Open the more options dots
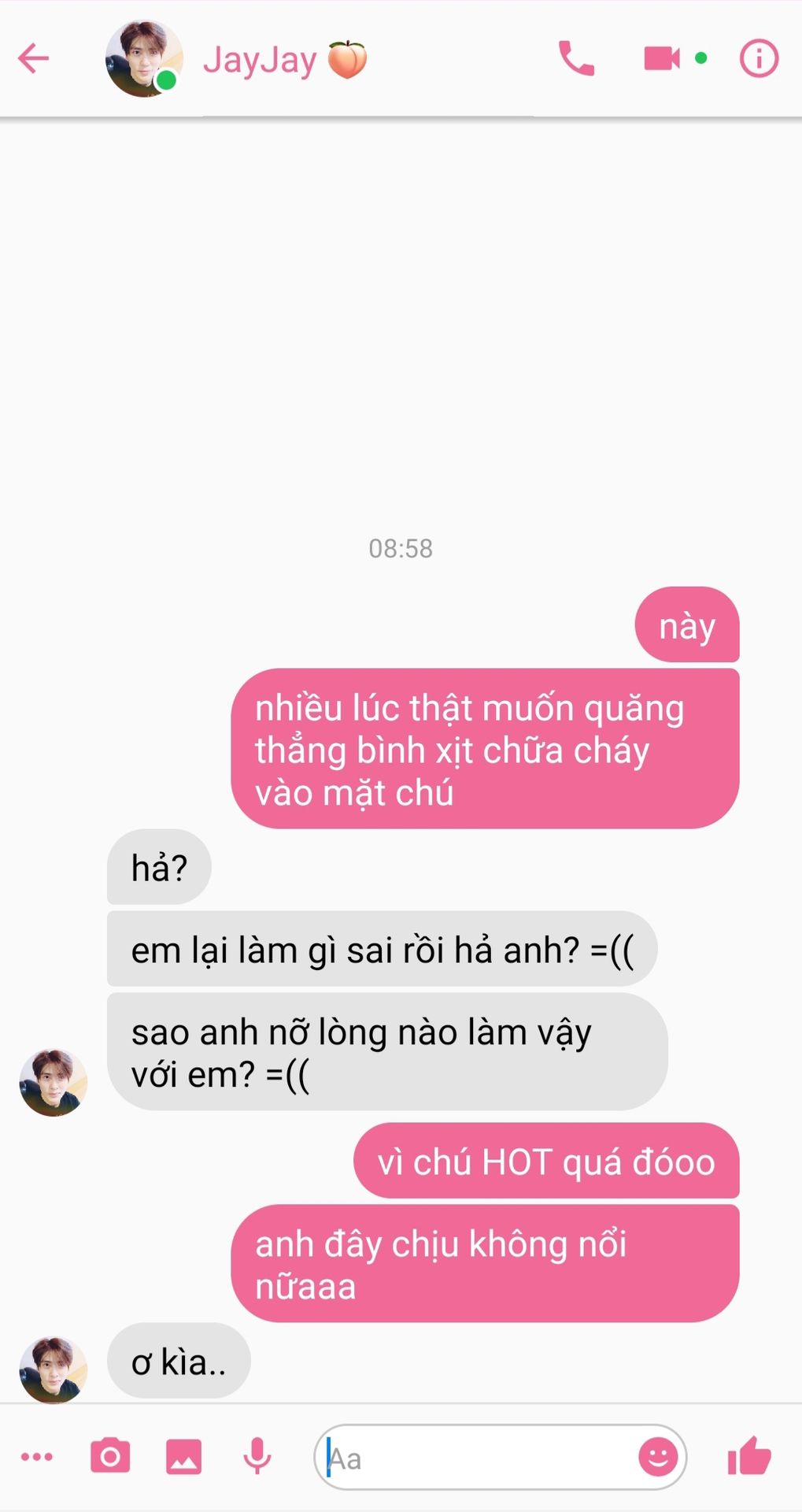The height and width of the screenshot is (1512, 802). point(37,1457)
